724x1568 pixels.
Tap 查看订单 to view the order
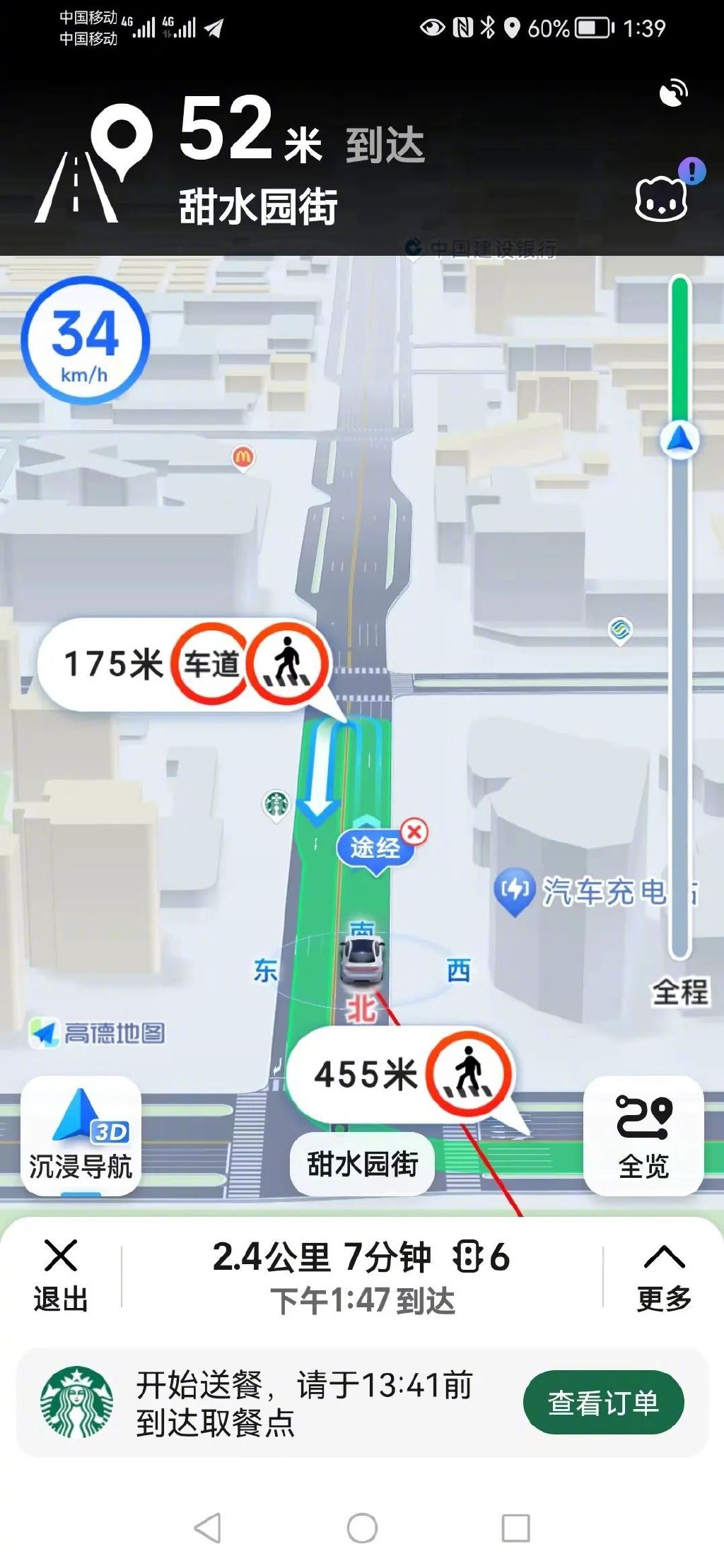[604, 1403]
